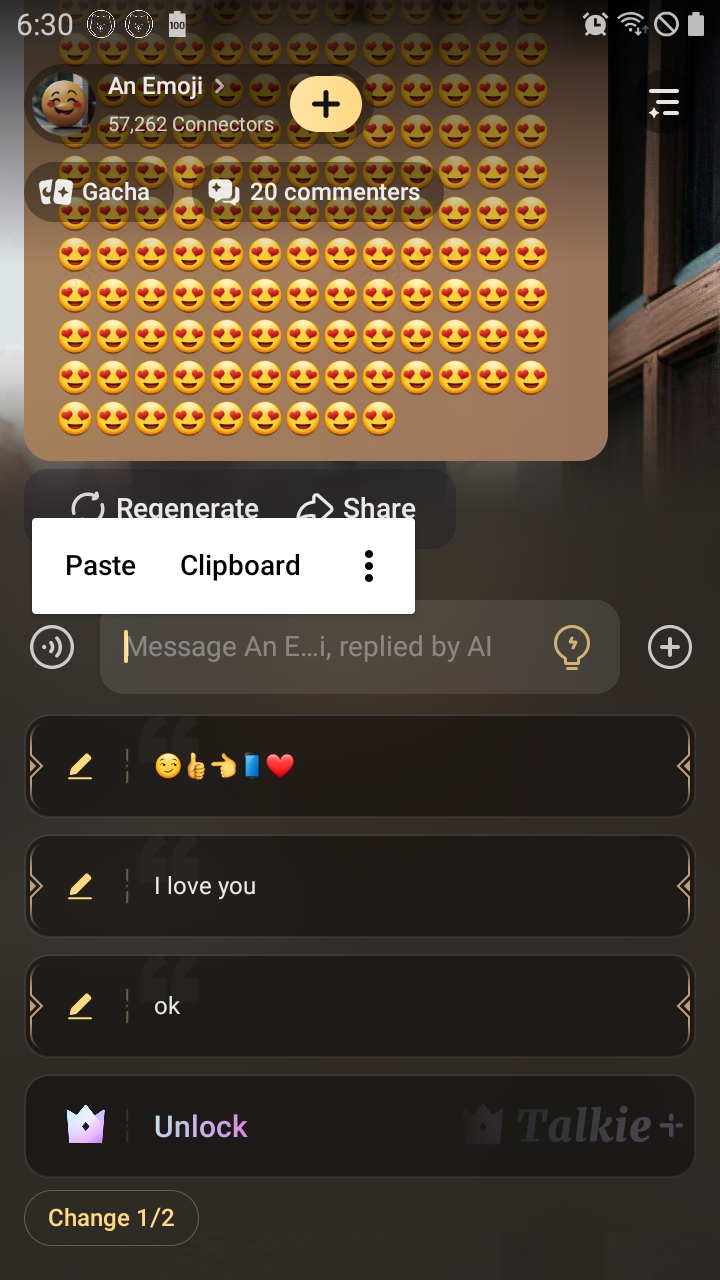Open the attachments plus circle
Screen dimensions: 720x1280
point(670,647)
